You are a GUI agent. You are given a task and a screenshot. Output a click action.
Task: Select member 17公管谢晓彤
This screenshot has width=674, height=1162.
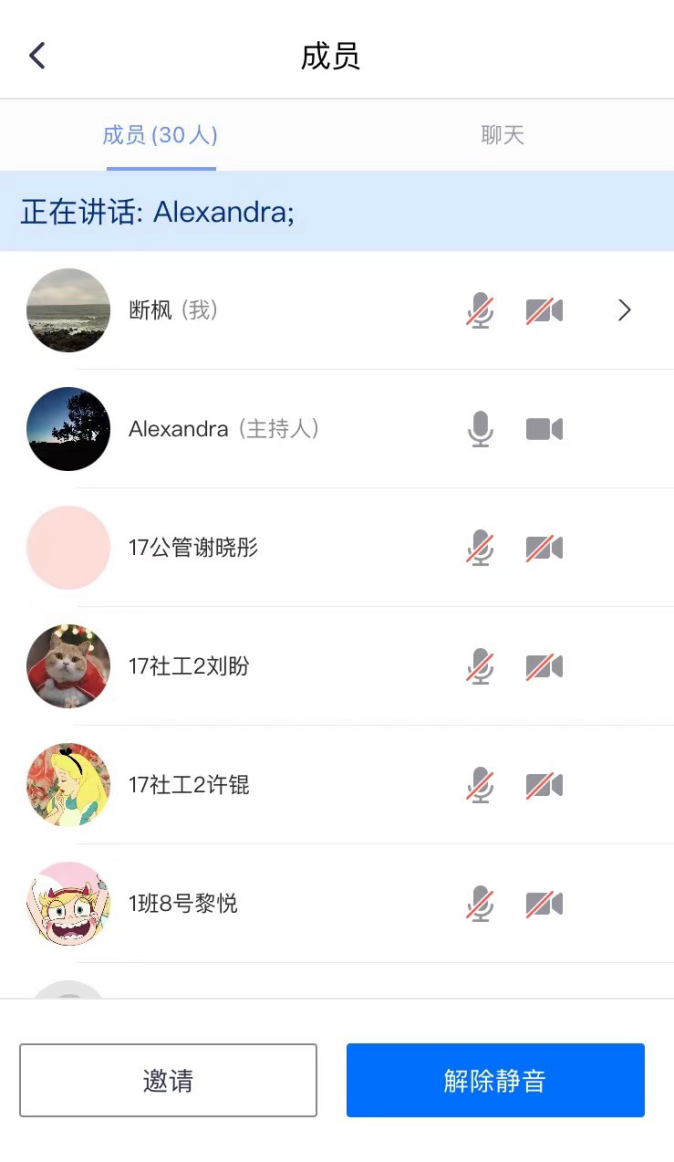193,548
